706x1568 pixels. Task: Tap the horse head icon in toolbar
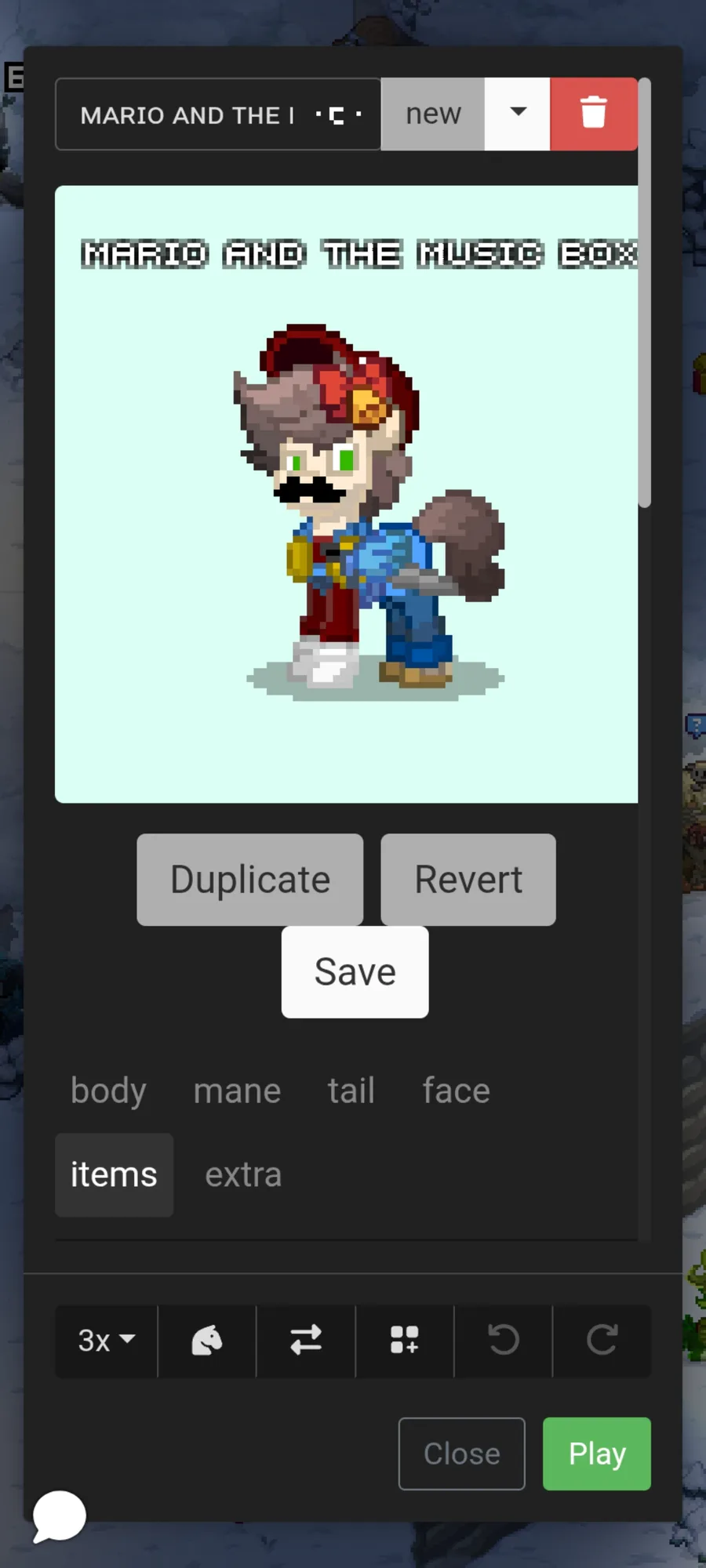pos(207,1341)
